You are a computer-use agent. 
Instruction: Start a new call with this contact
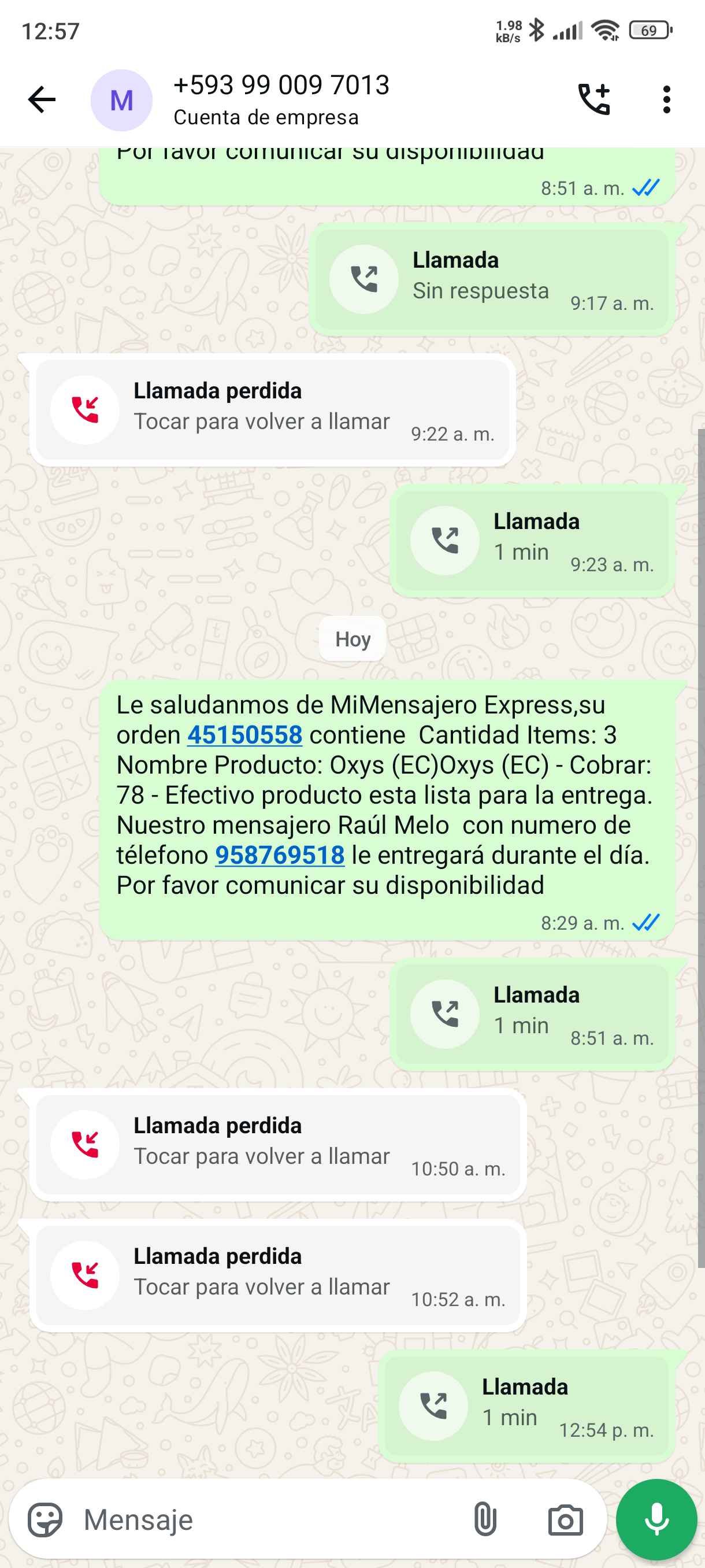coord(593,100)
